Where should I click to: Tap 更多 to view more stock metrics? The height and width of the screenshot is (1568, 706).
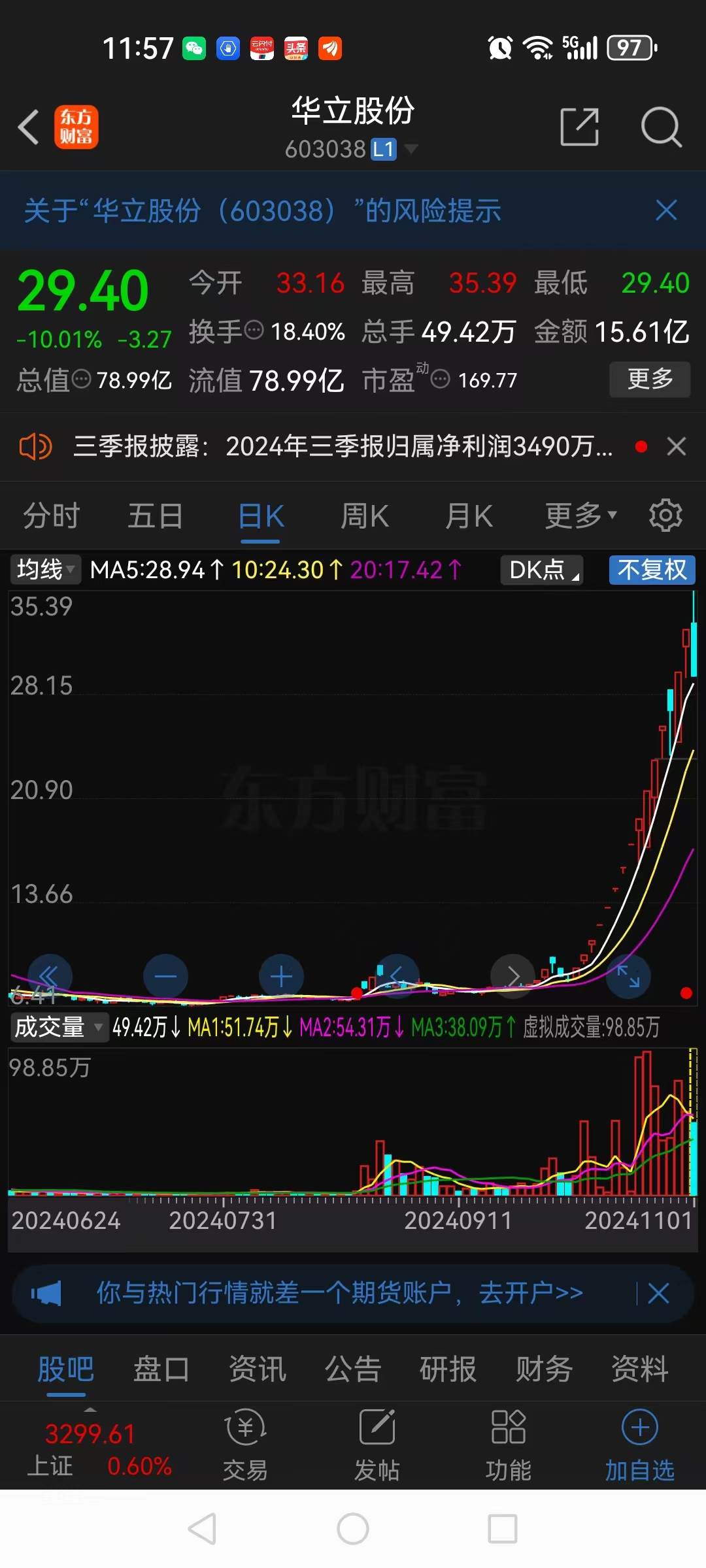tap(649, 379)
